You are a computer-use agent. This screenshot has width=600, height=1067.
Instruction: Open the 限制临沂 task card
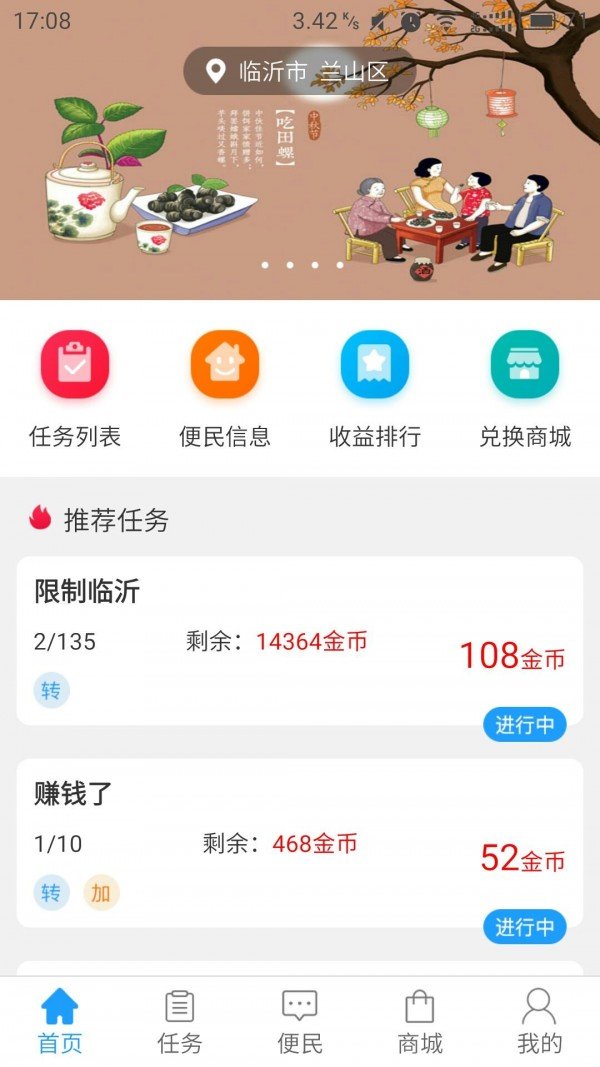coord(300,640)
